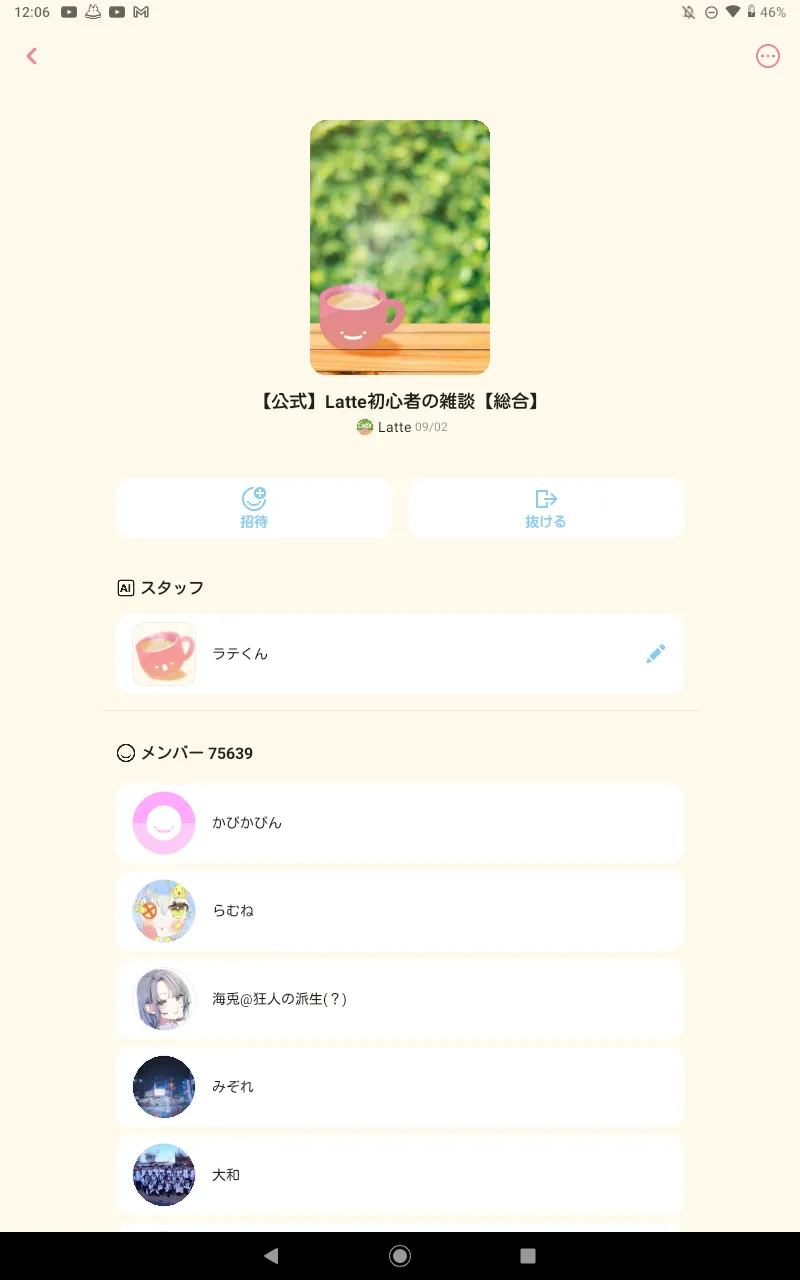The height and width of the screenshot is (1280, 800).
Task: View 大和's member profile
Action: click(400, 1175)
